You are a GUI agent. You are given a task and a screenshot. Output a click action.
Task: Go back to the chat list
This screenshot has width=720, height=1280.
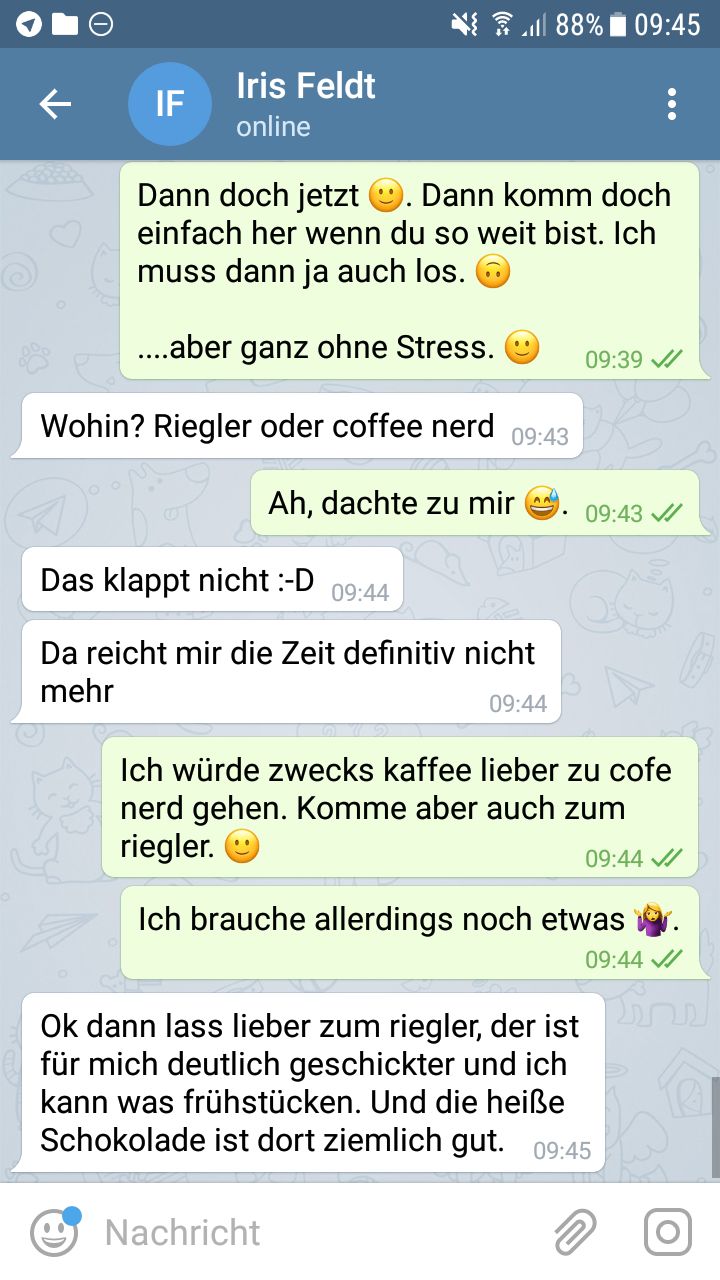click(x=55, y=104)
